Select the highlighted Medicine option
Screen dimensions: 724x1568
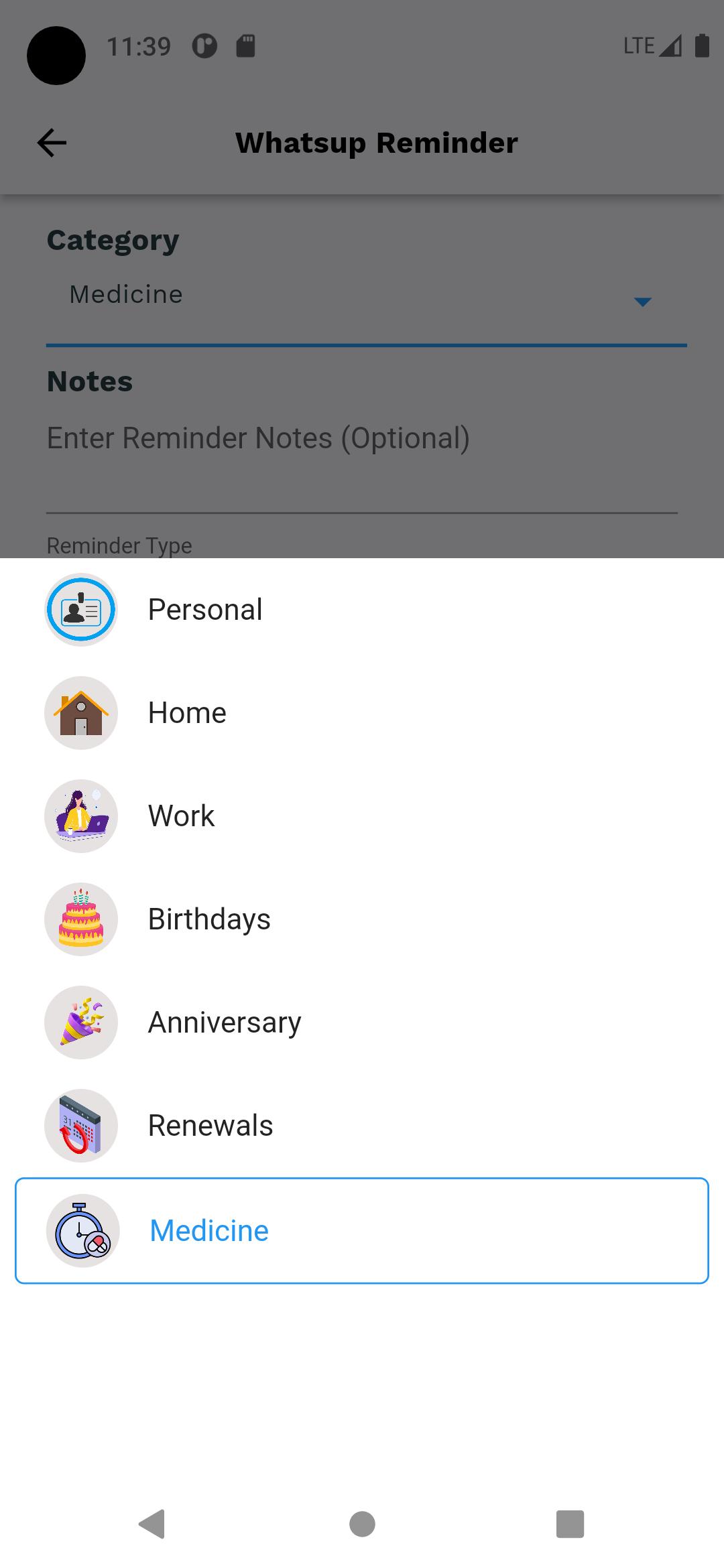point(362,1231)
